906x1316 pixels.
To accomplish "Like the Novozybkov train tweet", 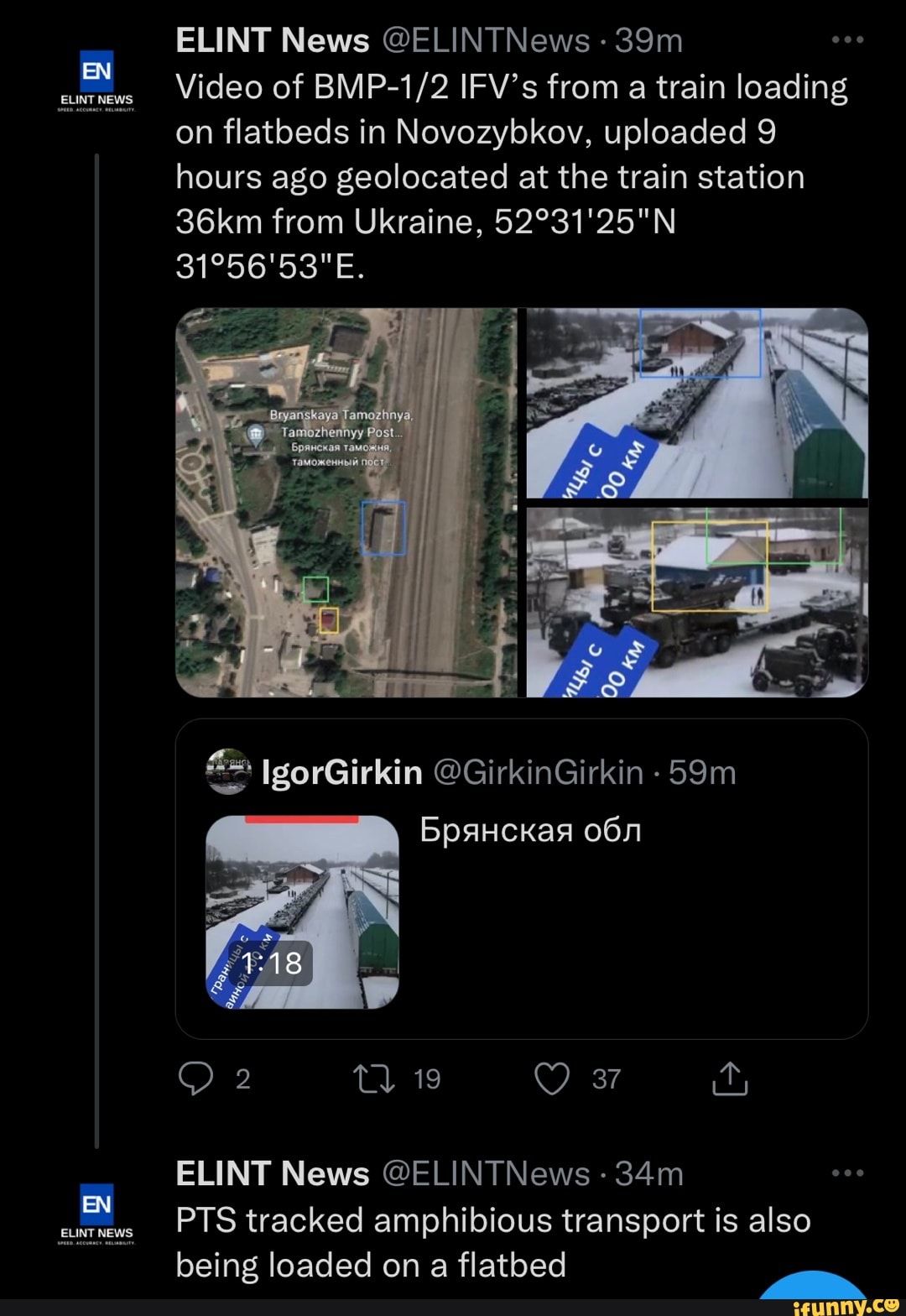I will tap(553, 1078).
